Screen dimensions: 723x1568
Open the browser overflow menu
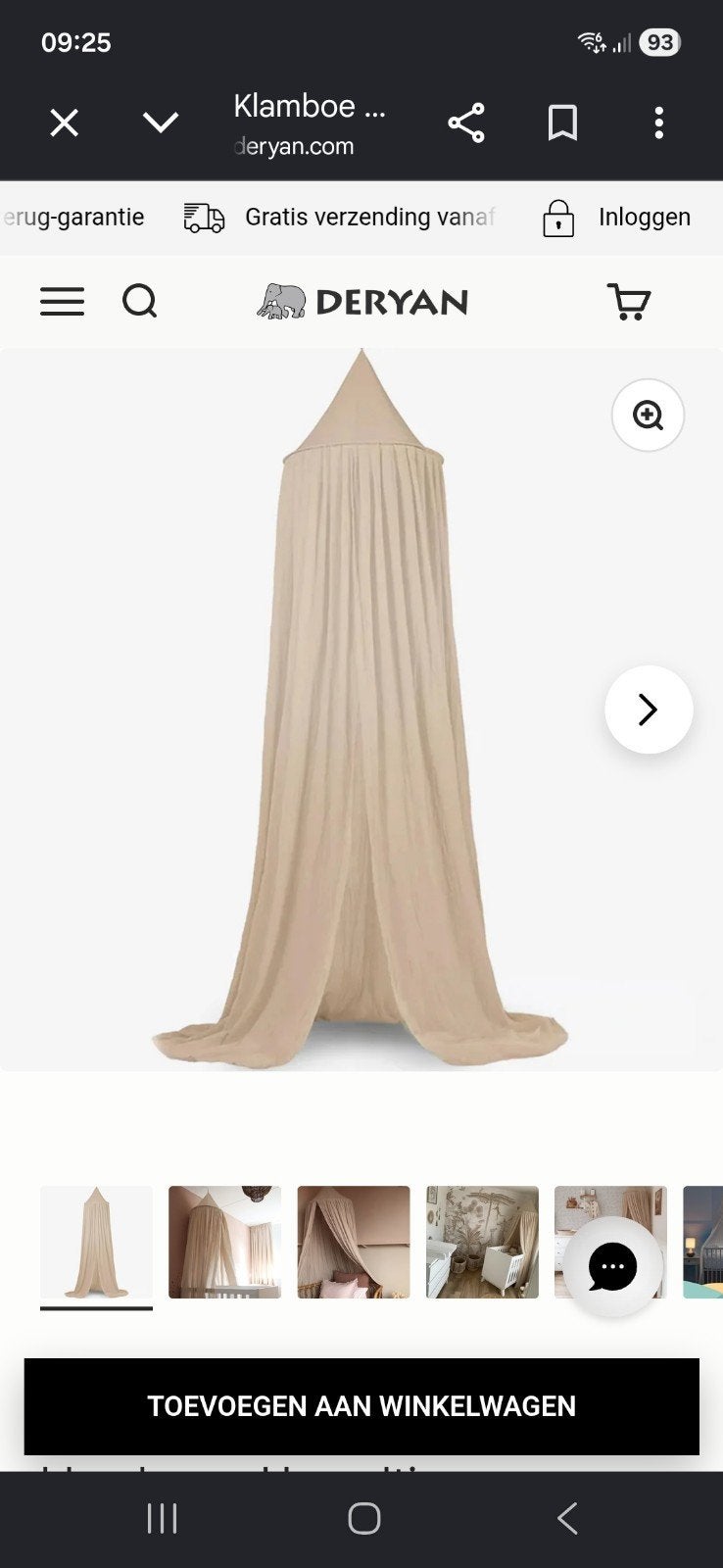click(659, 123)
